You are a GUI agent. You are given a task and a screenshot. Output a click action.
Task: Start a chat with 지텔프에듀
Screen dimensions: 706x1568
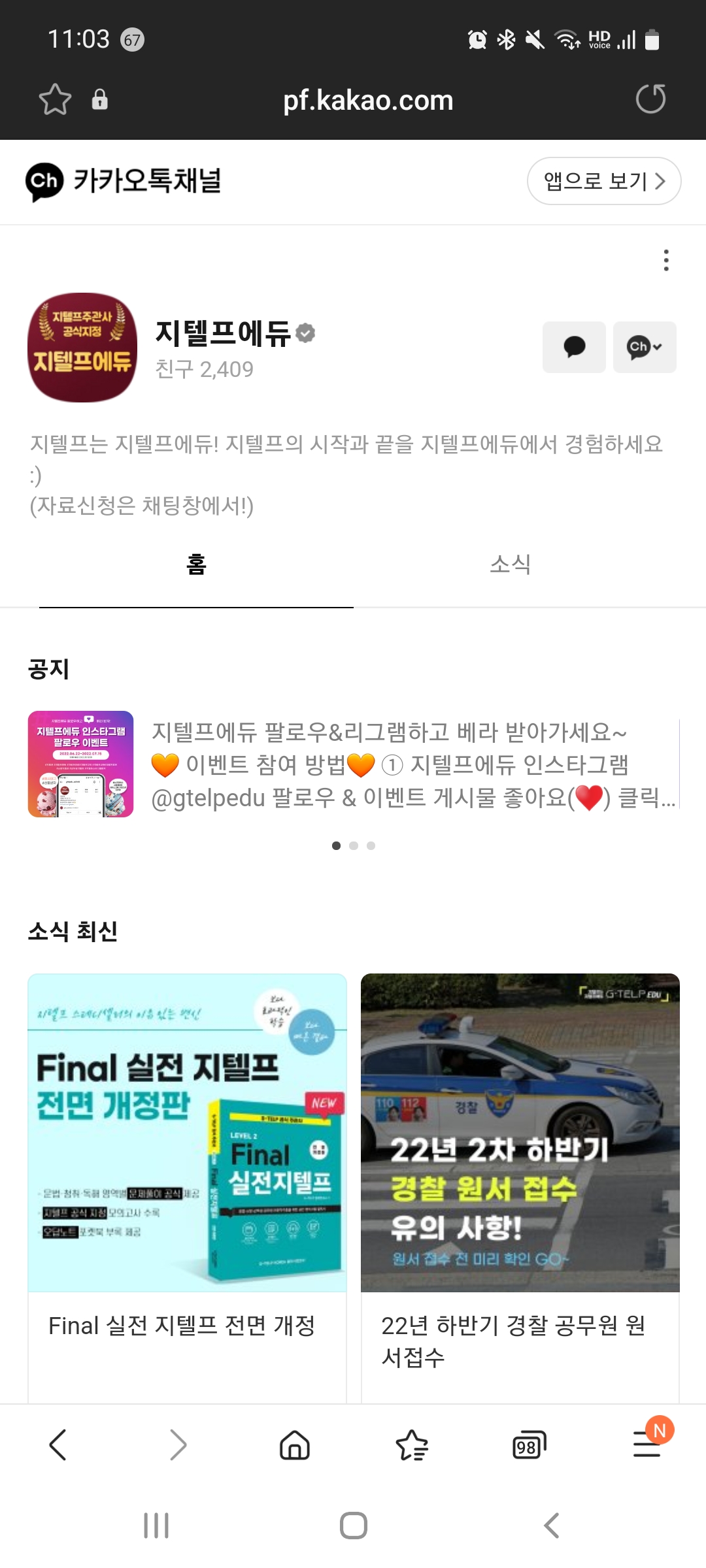click(x=574, y=347)
